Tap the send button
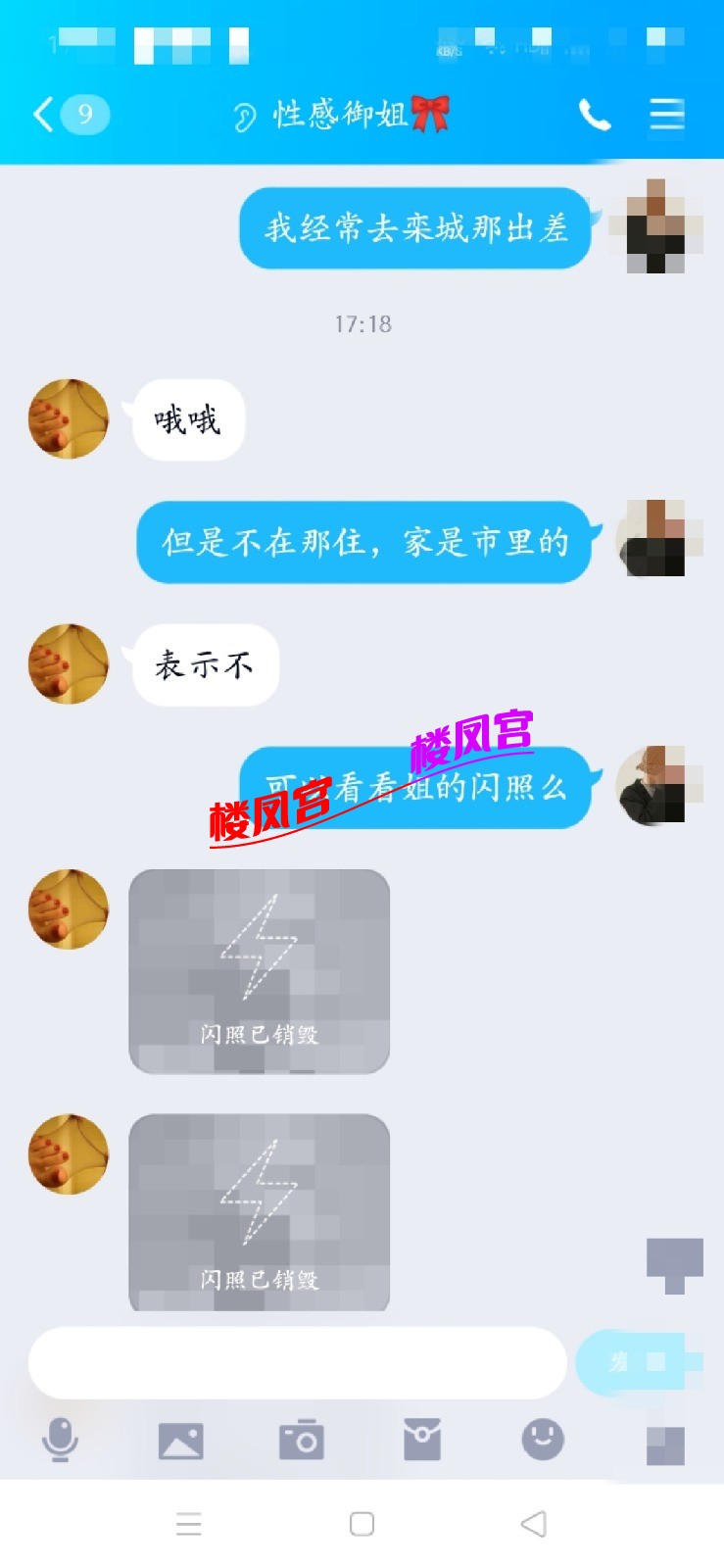Viewport: 724px width, 1568px height. (637, 1362)
